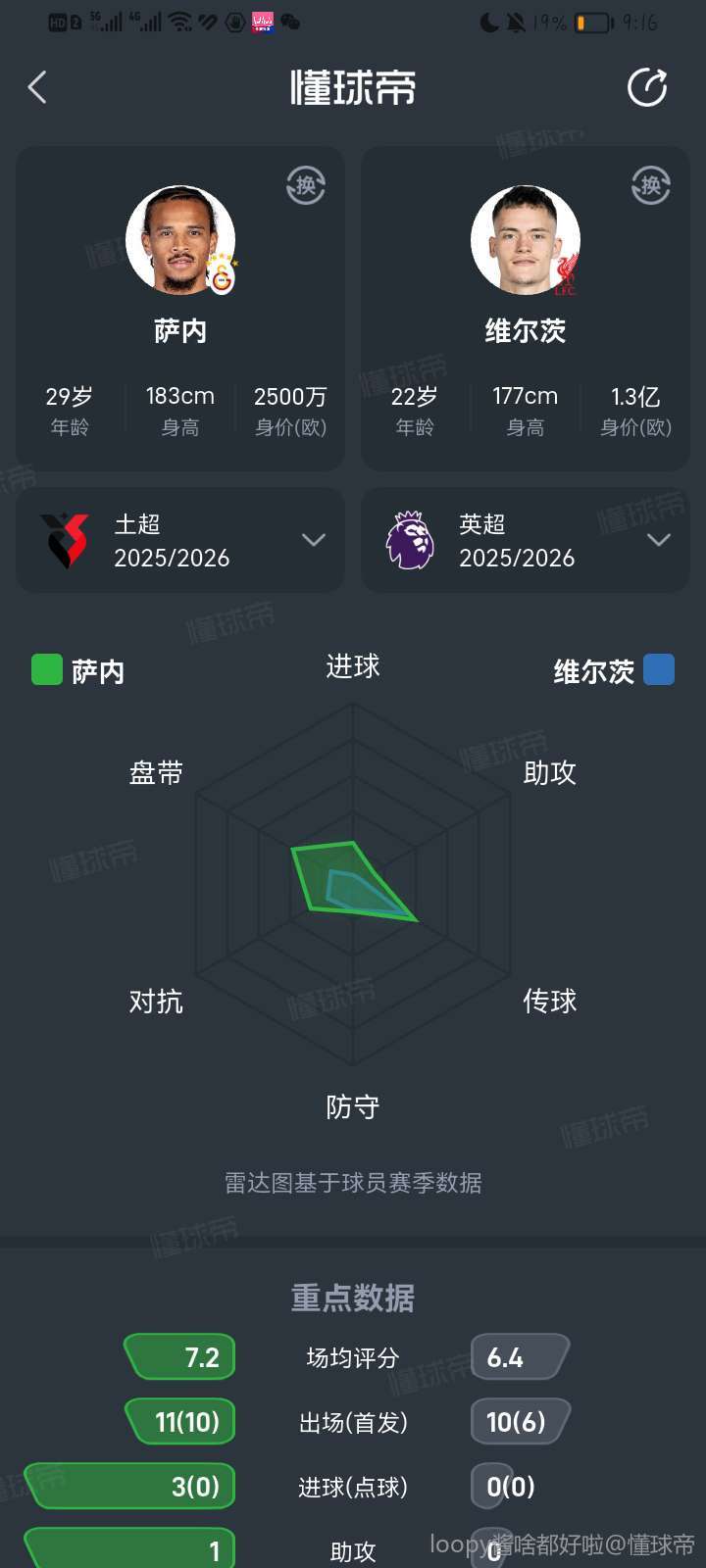Swap out player 萨内

coord(306,185)
